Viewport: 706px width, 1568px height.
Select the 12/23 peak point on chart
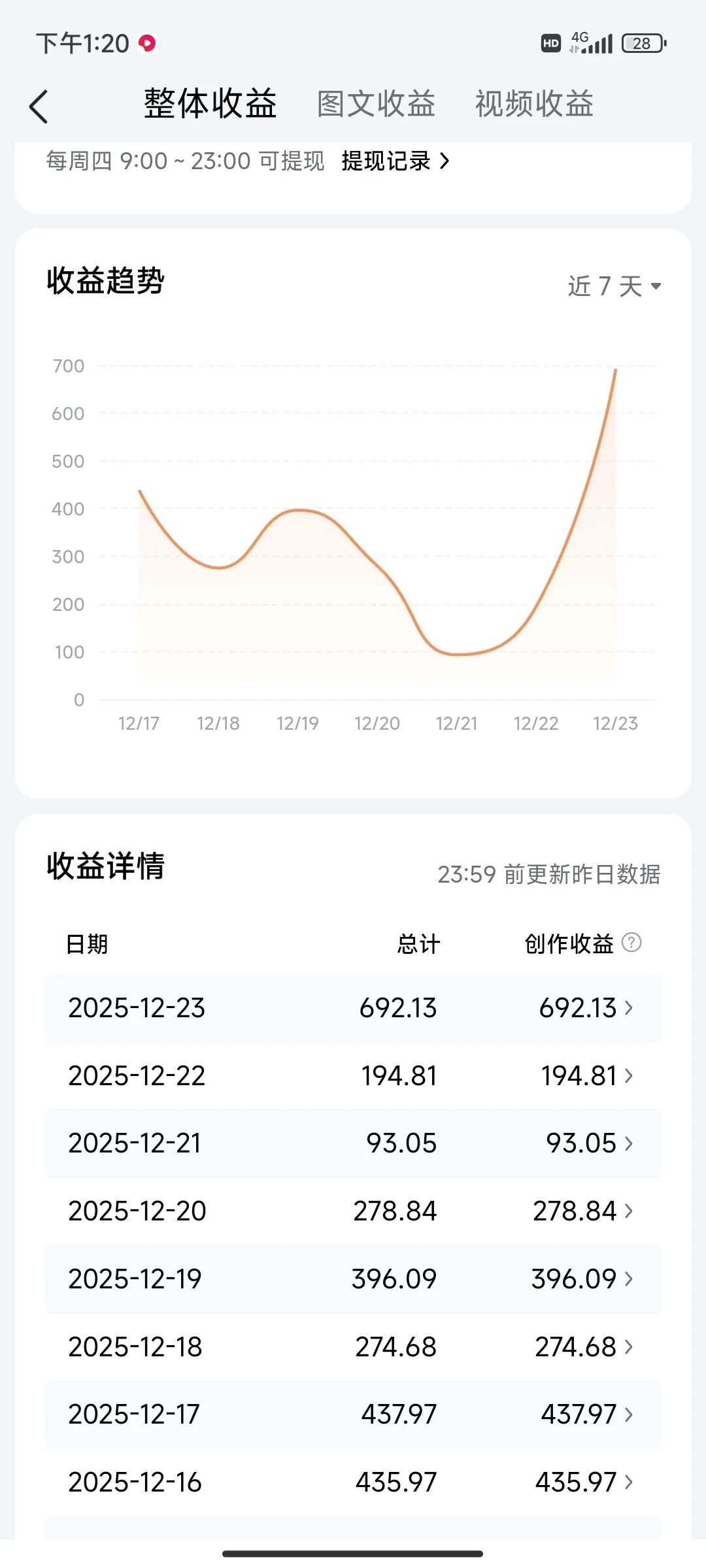point(615,370)
